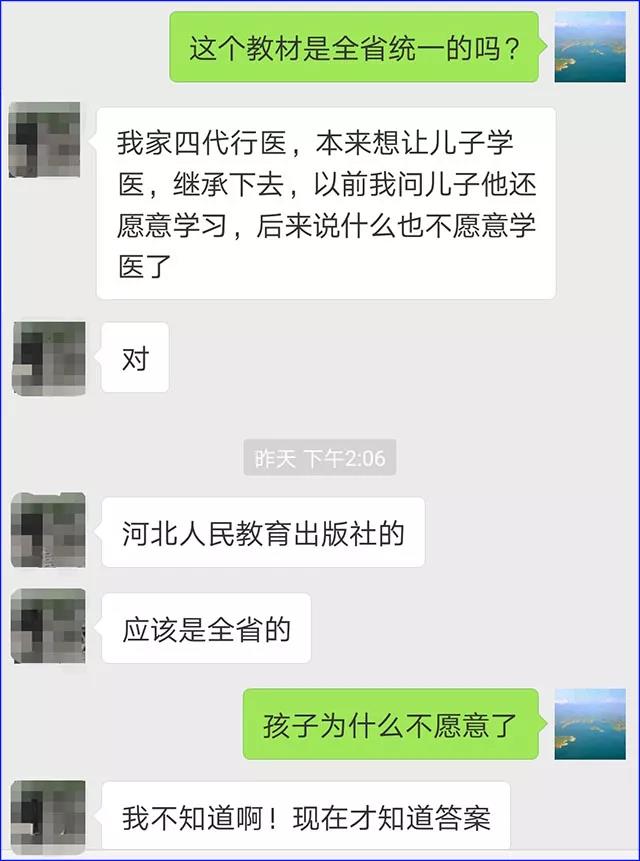640x861 pixels.
Task: Tap the contact avatar beside 对 message
Action: 48,359
